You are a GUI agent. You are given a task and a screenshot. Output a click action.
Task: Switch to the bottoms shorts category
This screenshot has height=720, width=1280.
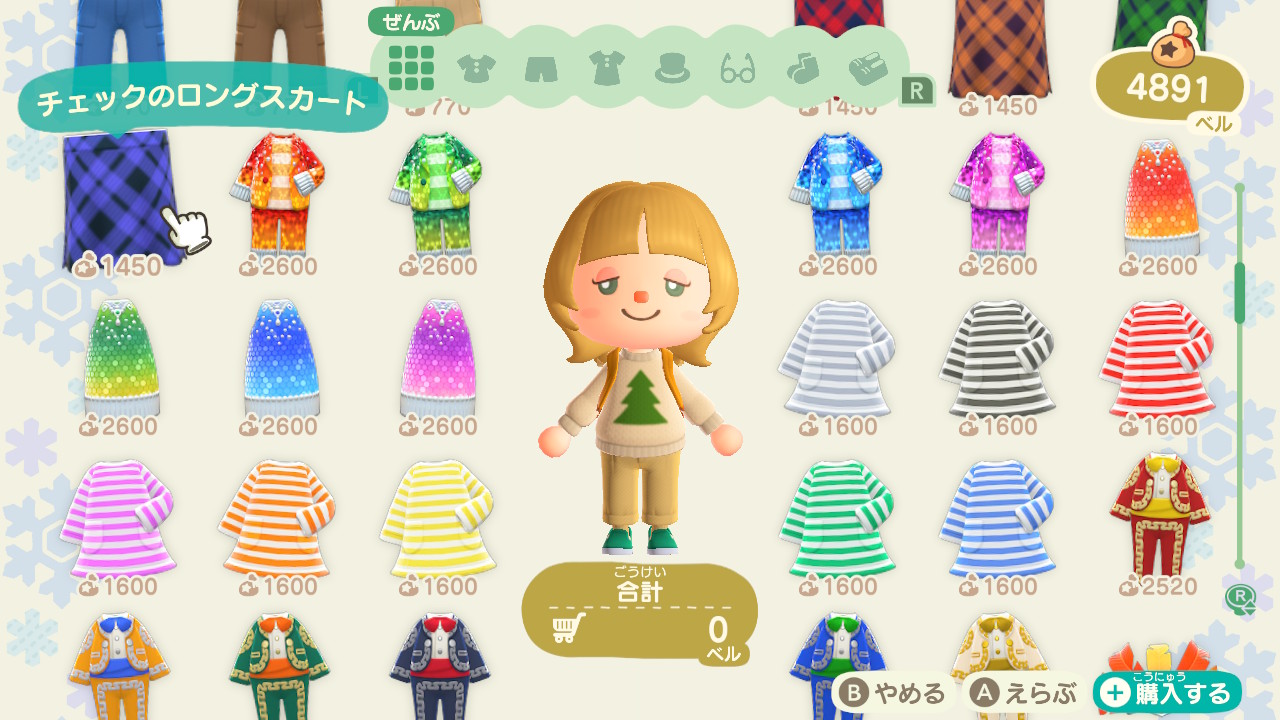(x=541, y=68)
